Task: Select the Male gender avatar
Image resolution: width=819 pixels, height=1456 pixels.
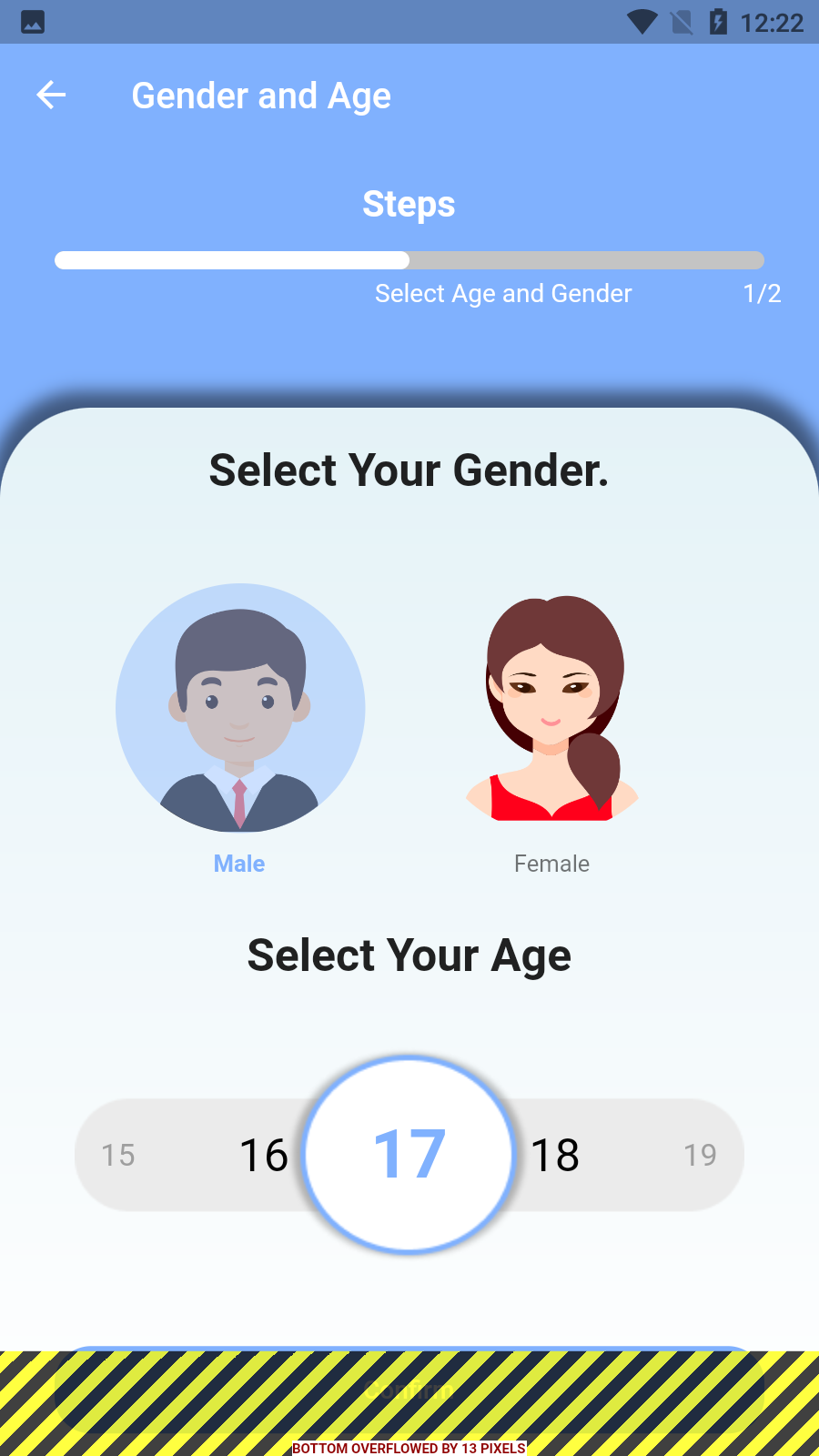Action: [240, 708]
